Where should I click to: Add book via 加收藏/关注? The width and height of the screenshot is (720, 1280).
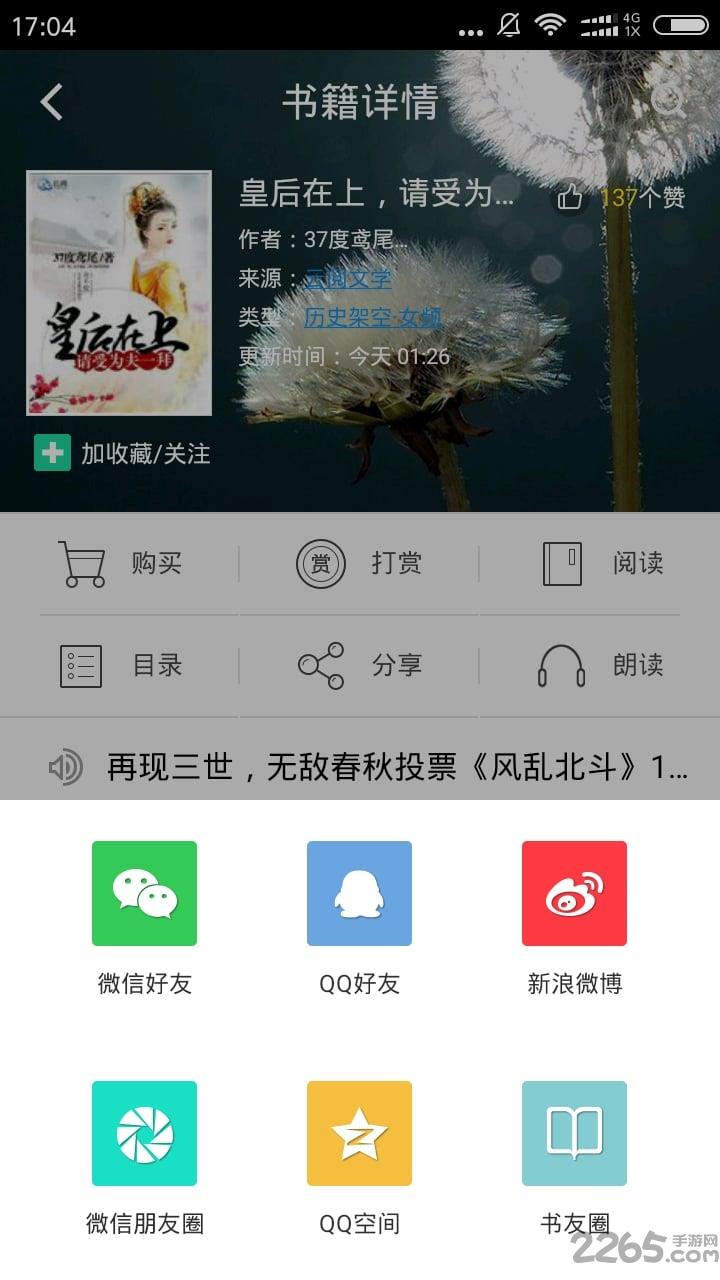coord(122,453)
